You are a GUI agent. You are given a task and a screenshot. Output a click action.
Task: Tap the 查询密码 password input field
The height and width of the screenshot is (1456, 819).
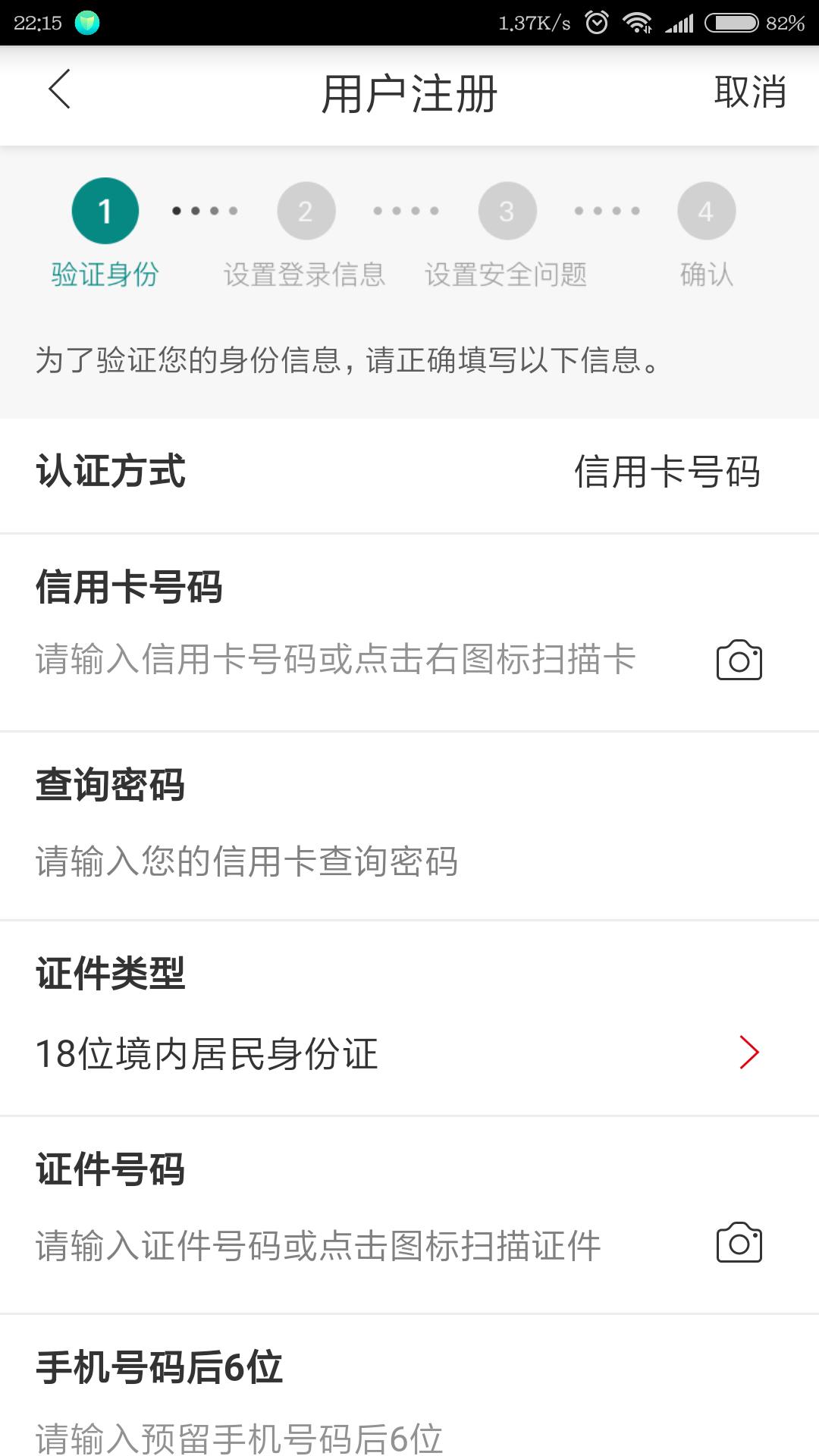[x=246, y=861]
